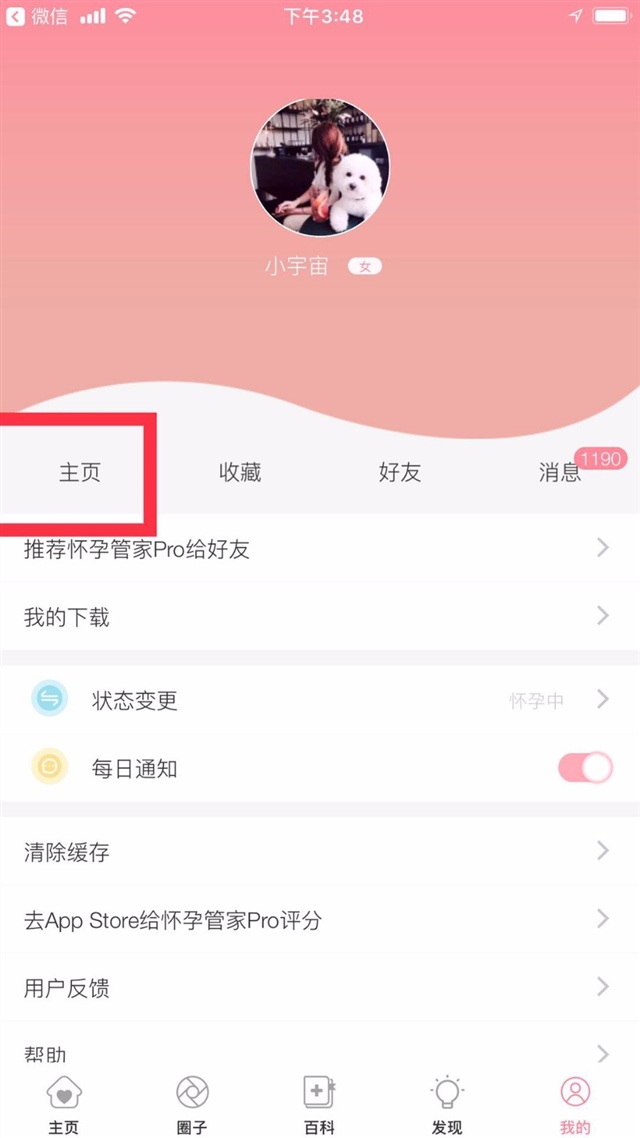This screenshot has height=1138, width=640.
Task: Open 我的下载
Action: 320,617
